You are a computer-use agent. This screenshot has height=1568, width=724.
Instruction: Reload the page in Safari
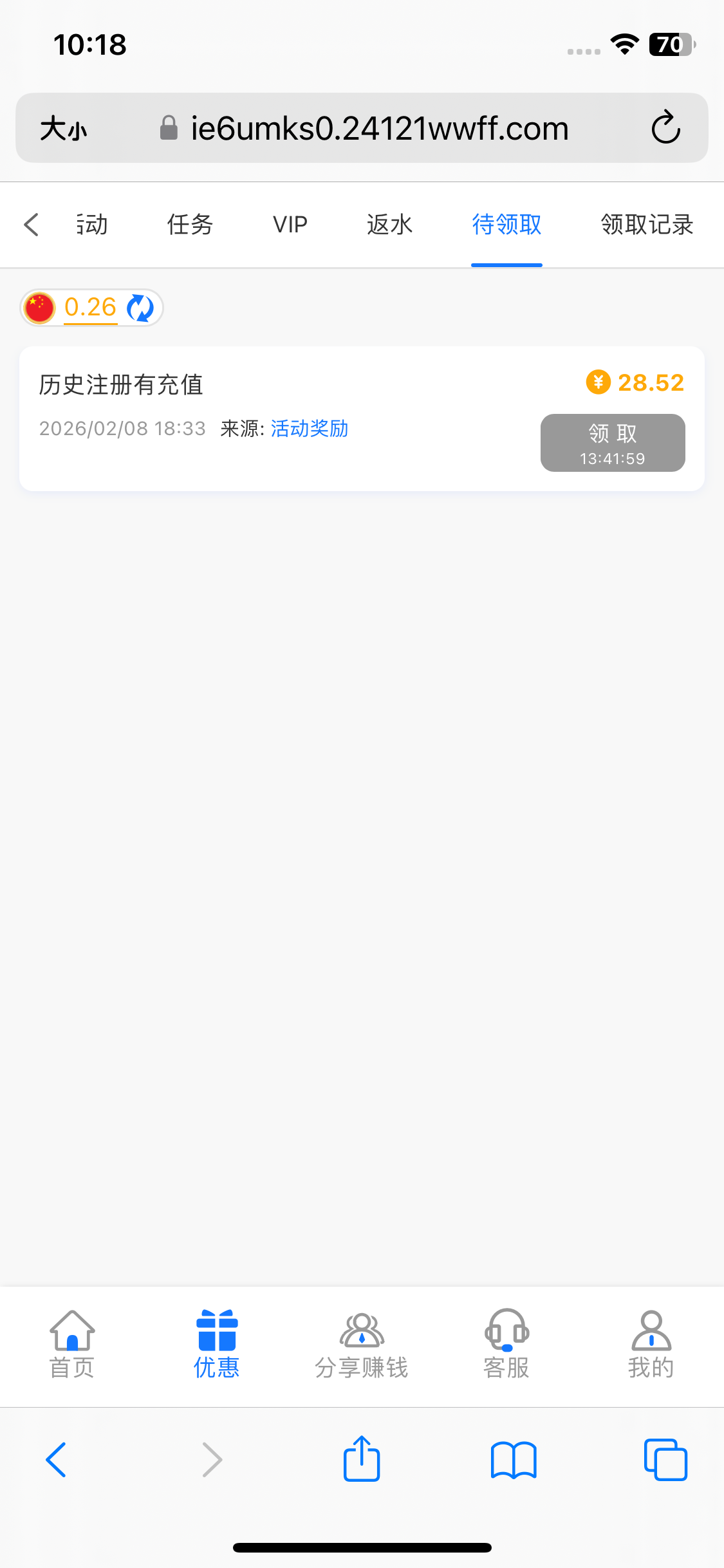(665, 127)
